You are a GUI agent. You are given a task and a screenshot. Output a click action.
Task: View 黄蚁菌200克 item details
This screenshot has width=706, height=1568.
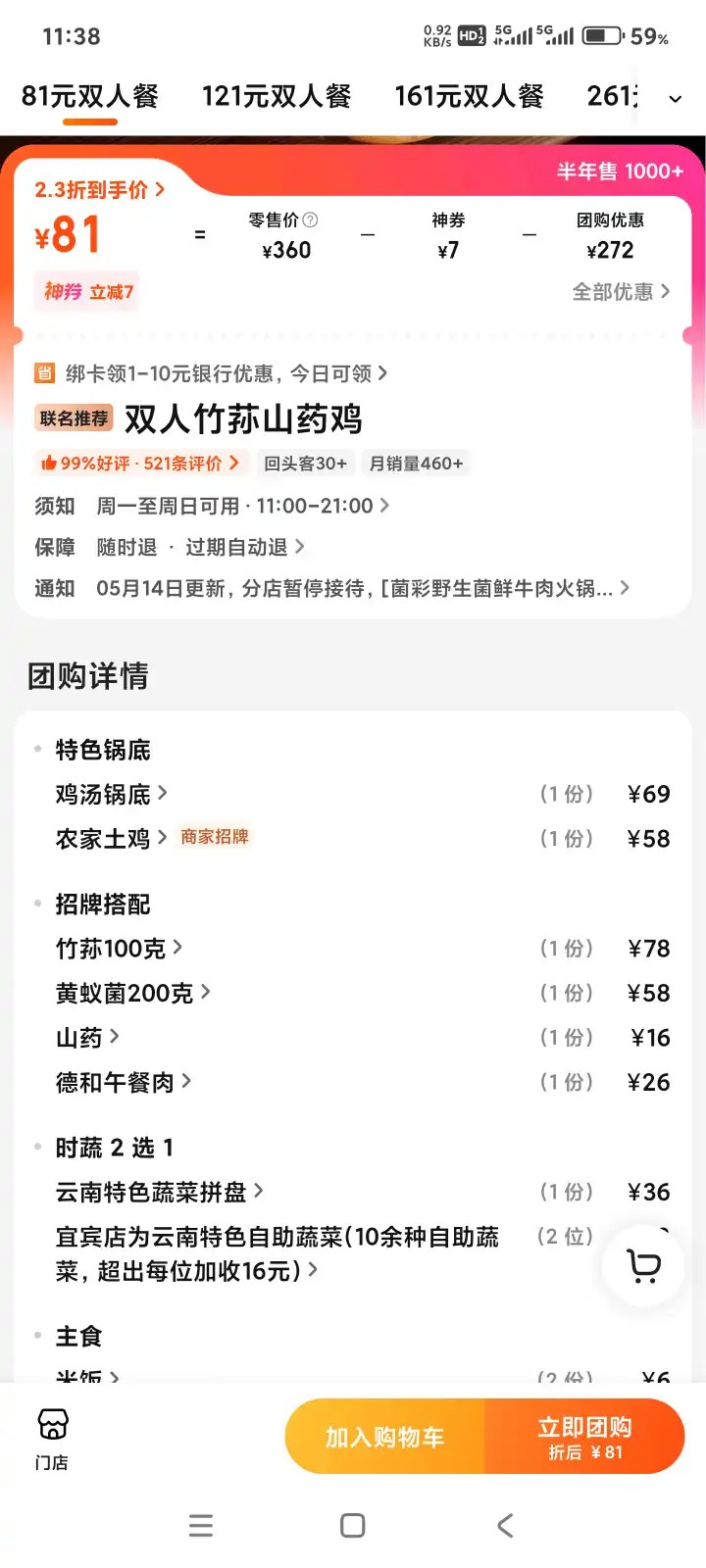coord(132,993)
